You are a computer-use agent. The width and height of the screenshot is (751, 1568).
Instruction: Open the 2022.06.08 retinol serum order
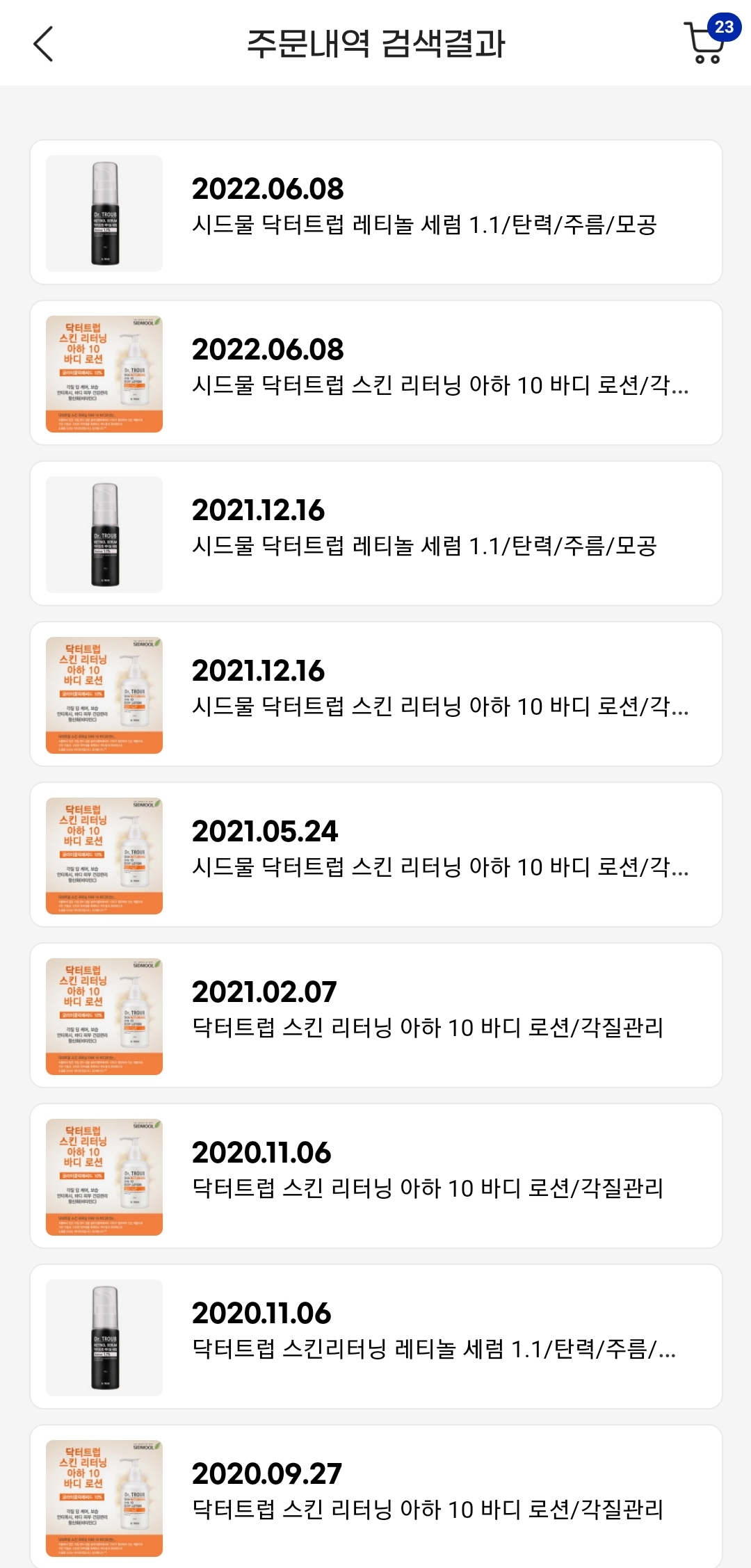376,212
